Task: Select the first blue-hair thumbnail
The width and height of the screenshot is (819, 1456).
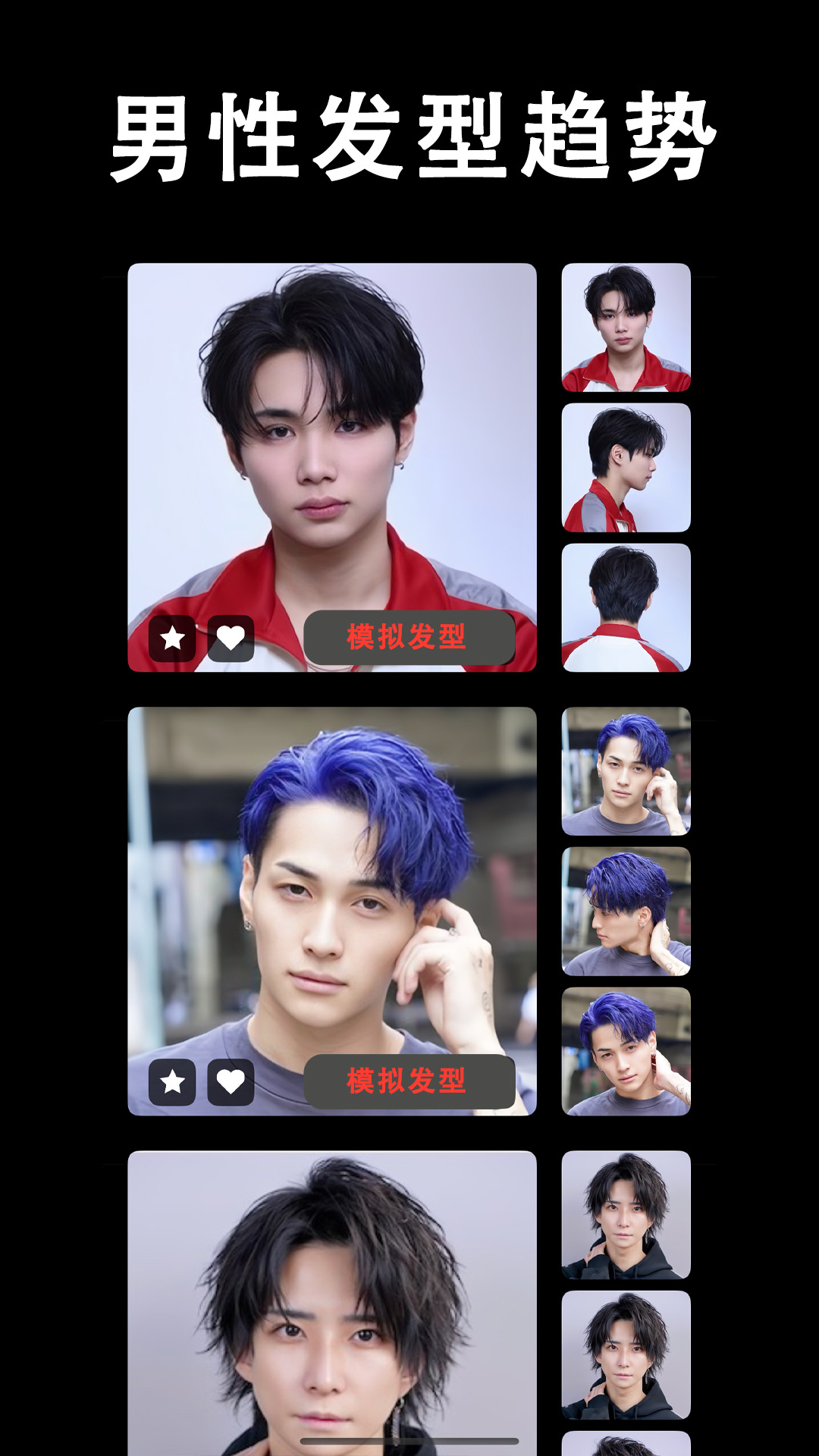Action: [626, 770]
